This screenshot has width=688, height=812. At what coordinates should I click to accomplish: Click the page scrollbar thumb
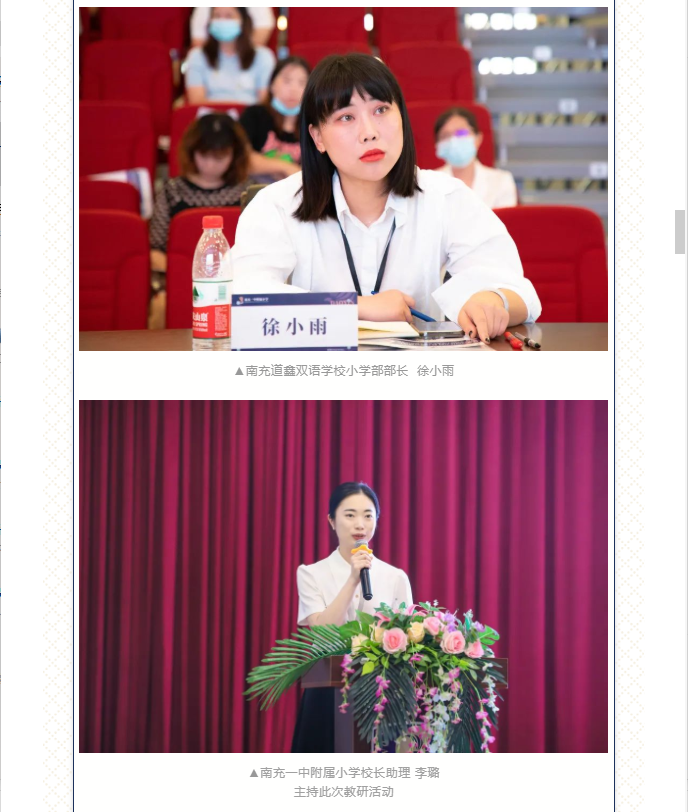[680, 232]
